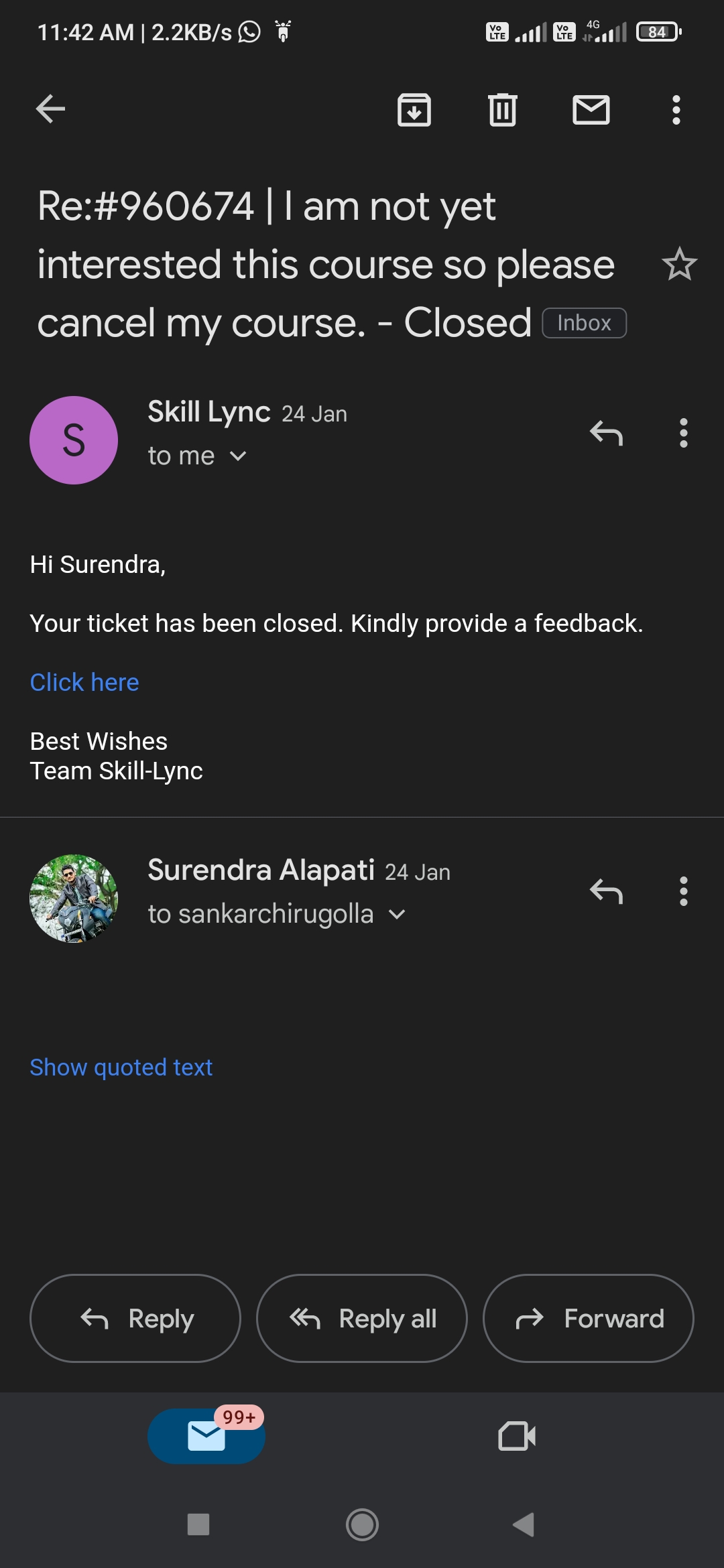Open more options for Skill Lync's message

click(683, 434)
